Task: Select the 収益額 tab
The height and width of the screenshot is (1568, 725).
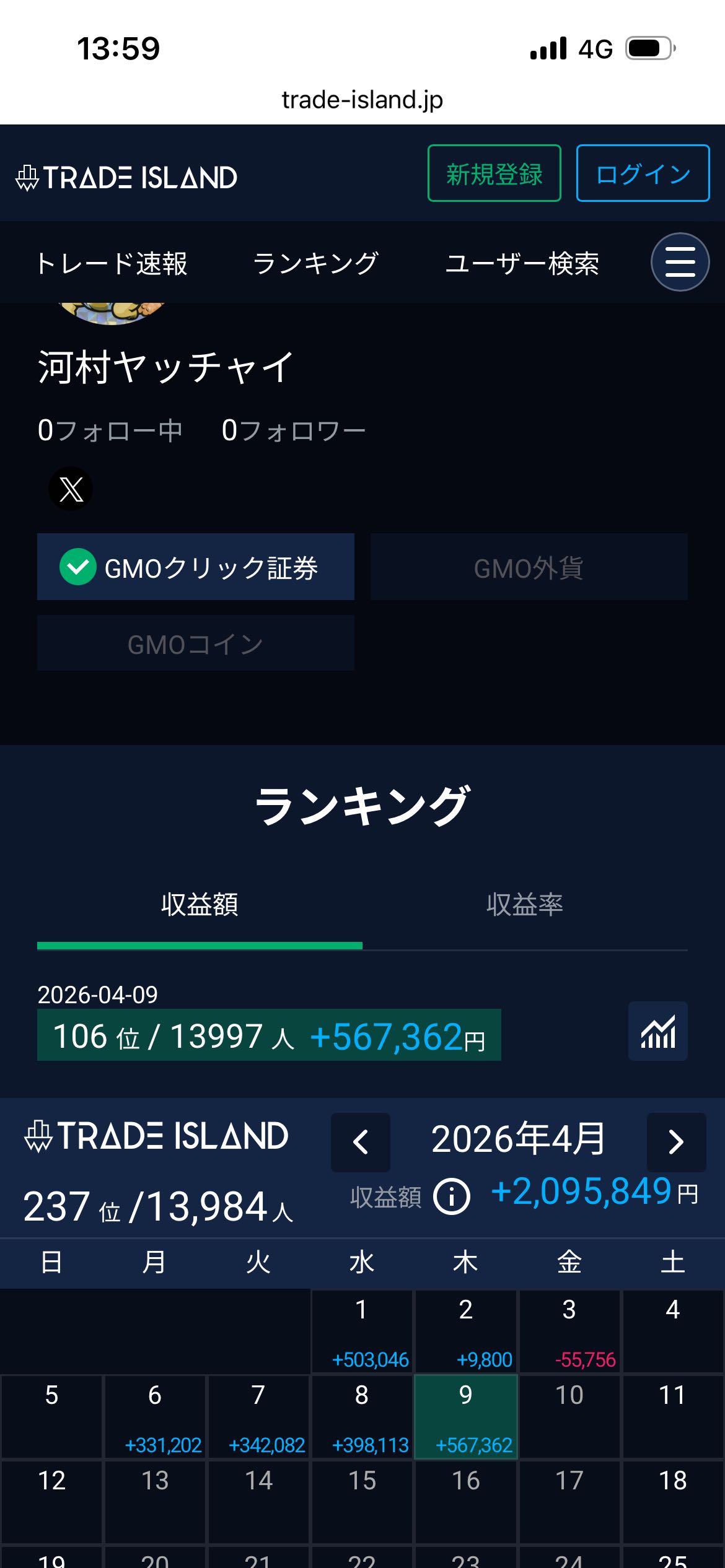Action: (200, 905)
